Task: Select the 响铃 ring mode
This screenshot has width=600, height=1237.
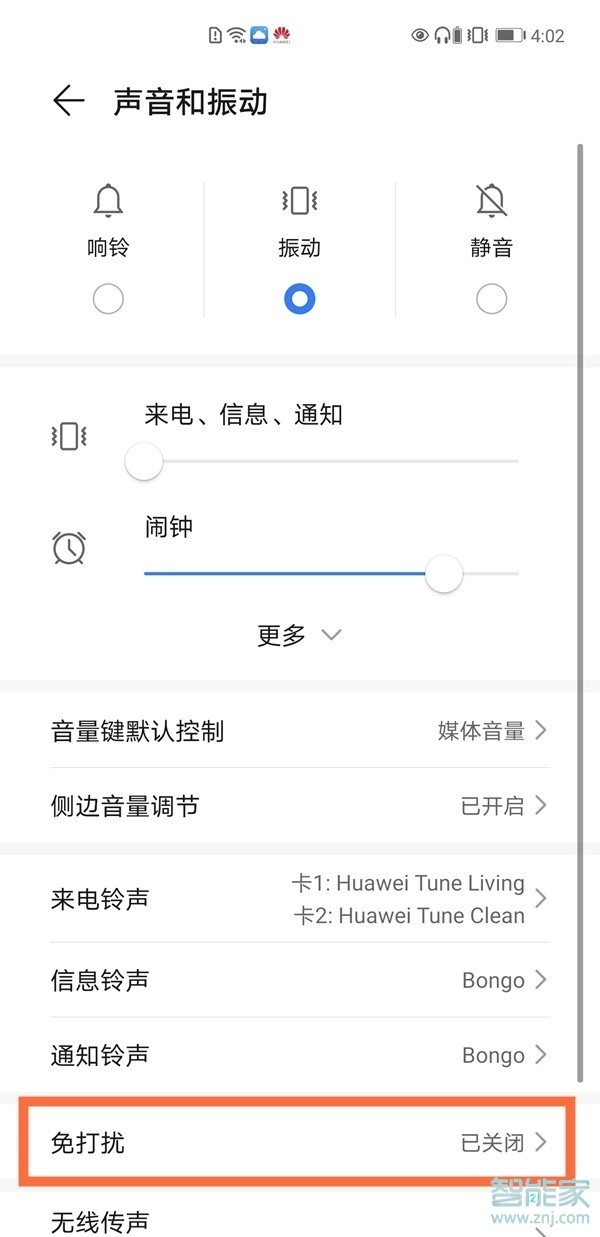Action: click(x=107, y=298)
